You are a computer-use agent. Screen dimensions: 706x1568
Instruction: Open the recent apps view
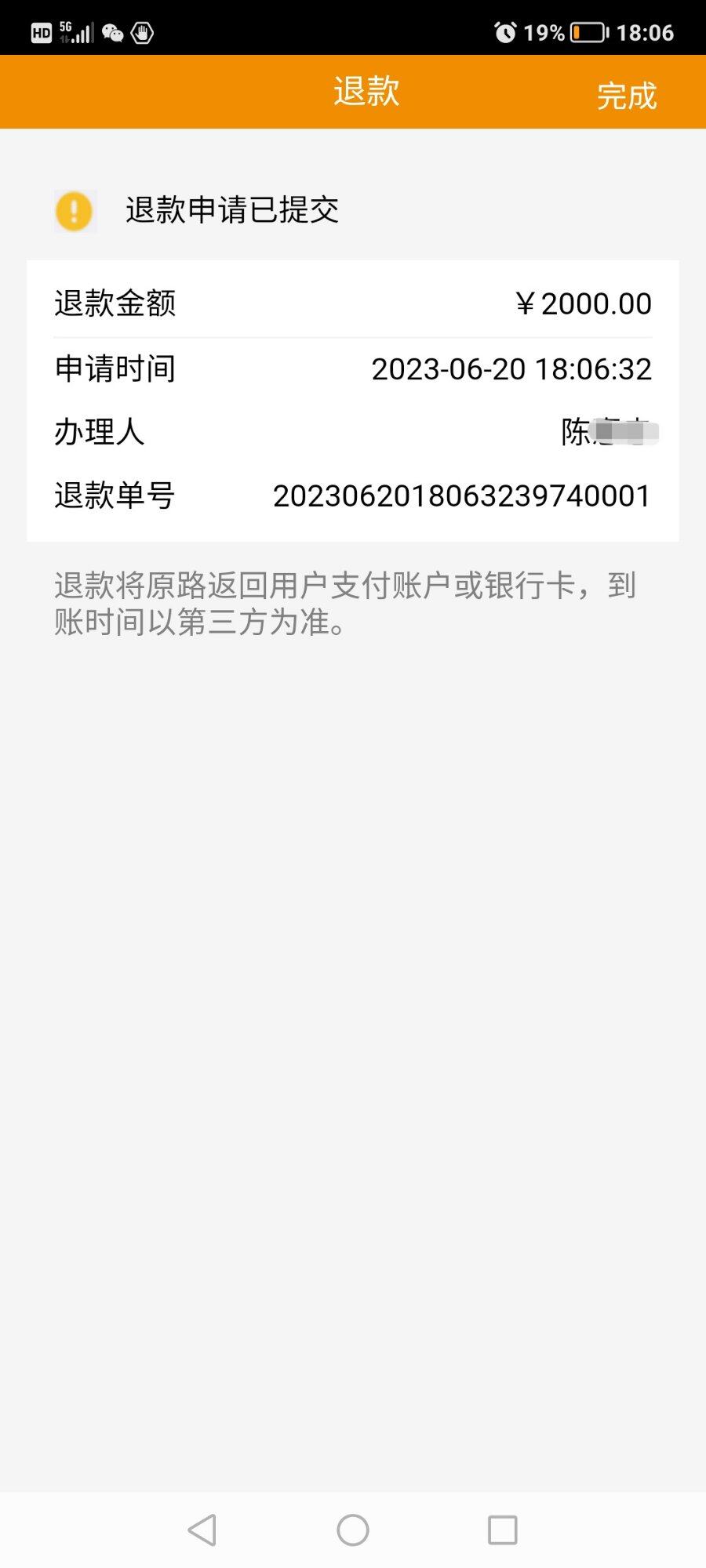point(503,1530)
